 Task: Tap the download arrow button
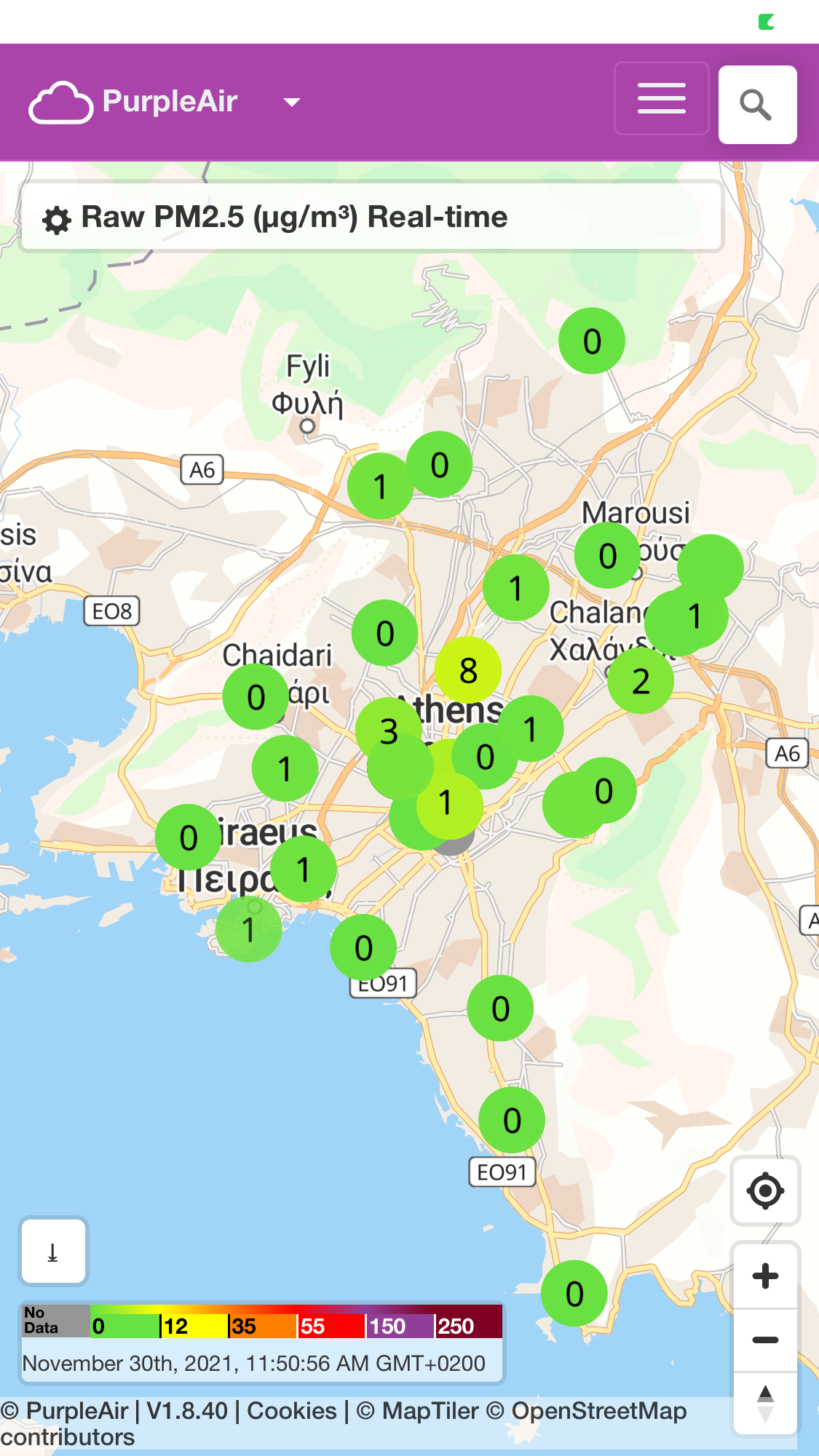[53, 1252]
